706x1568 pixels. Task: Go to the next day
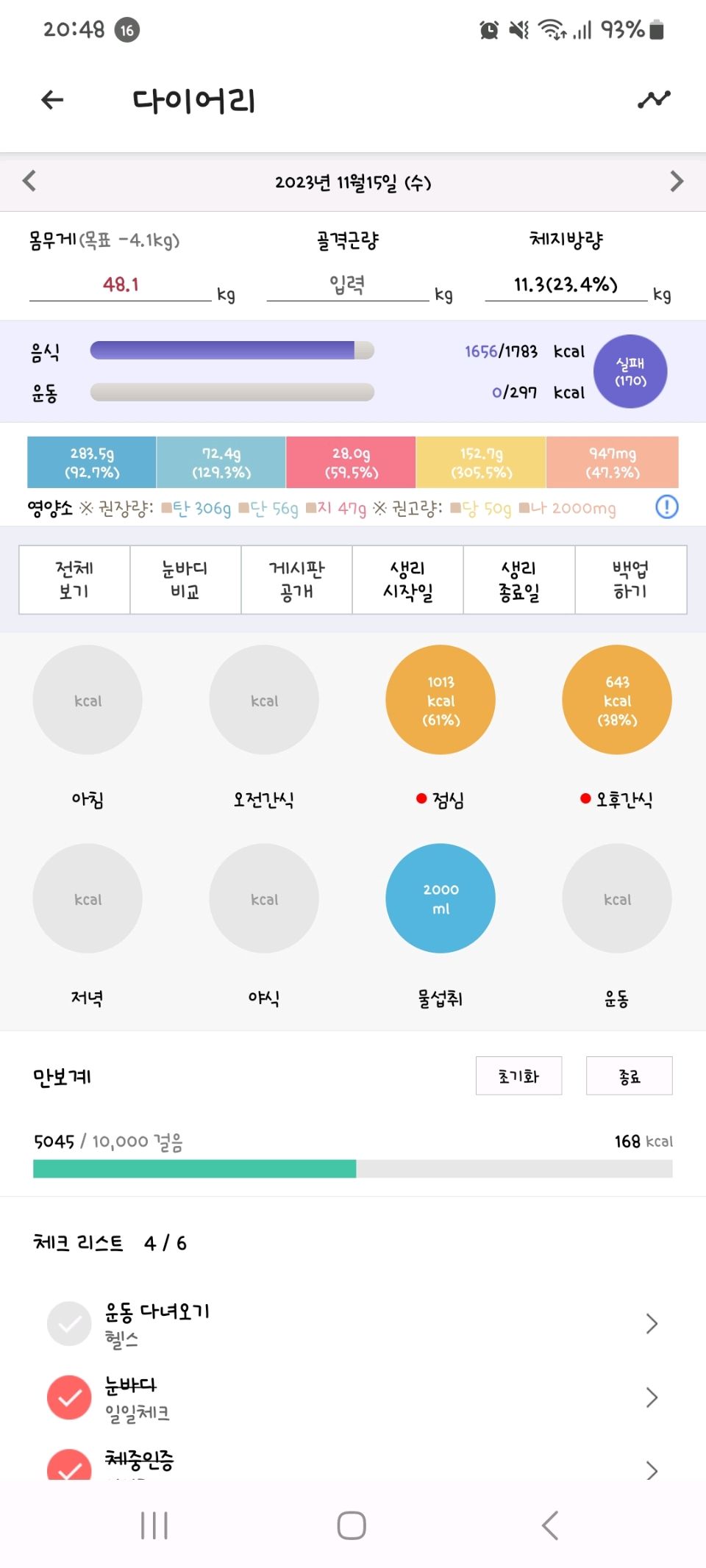[x=677, y=181]
